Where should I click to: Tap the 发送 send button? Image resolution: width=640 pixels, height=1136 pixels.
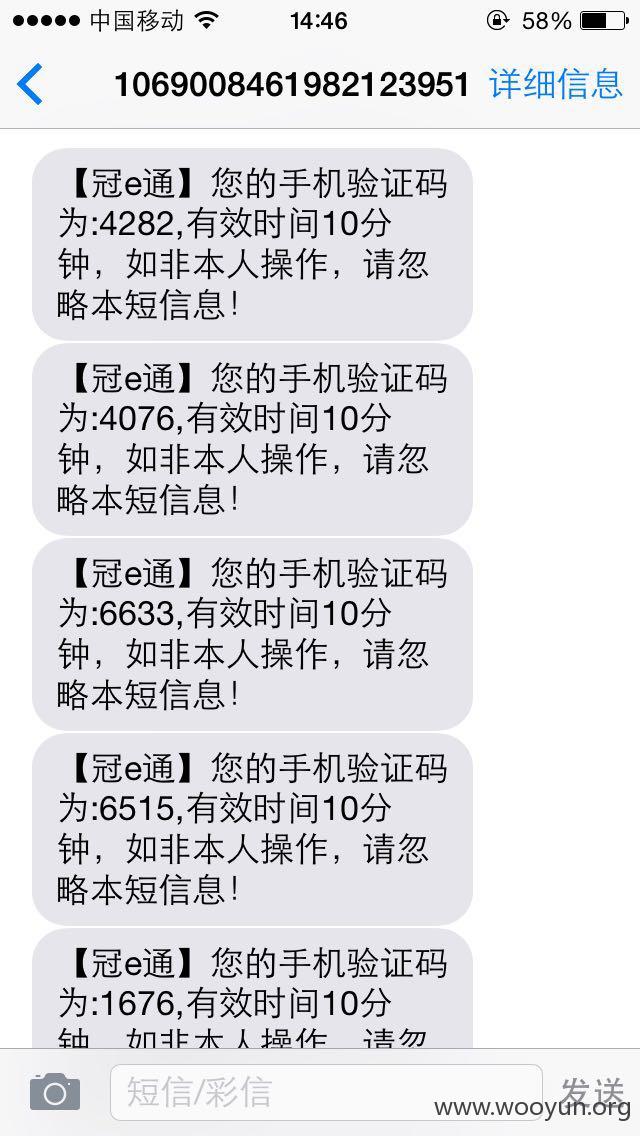(591, 1091)
